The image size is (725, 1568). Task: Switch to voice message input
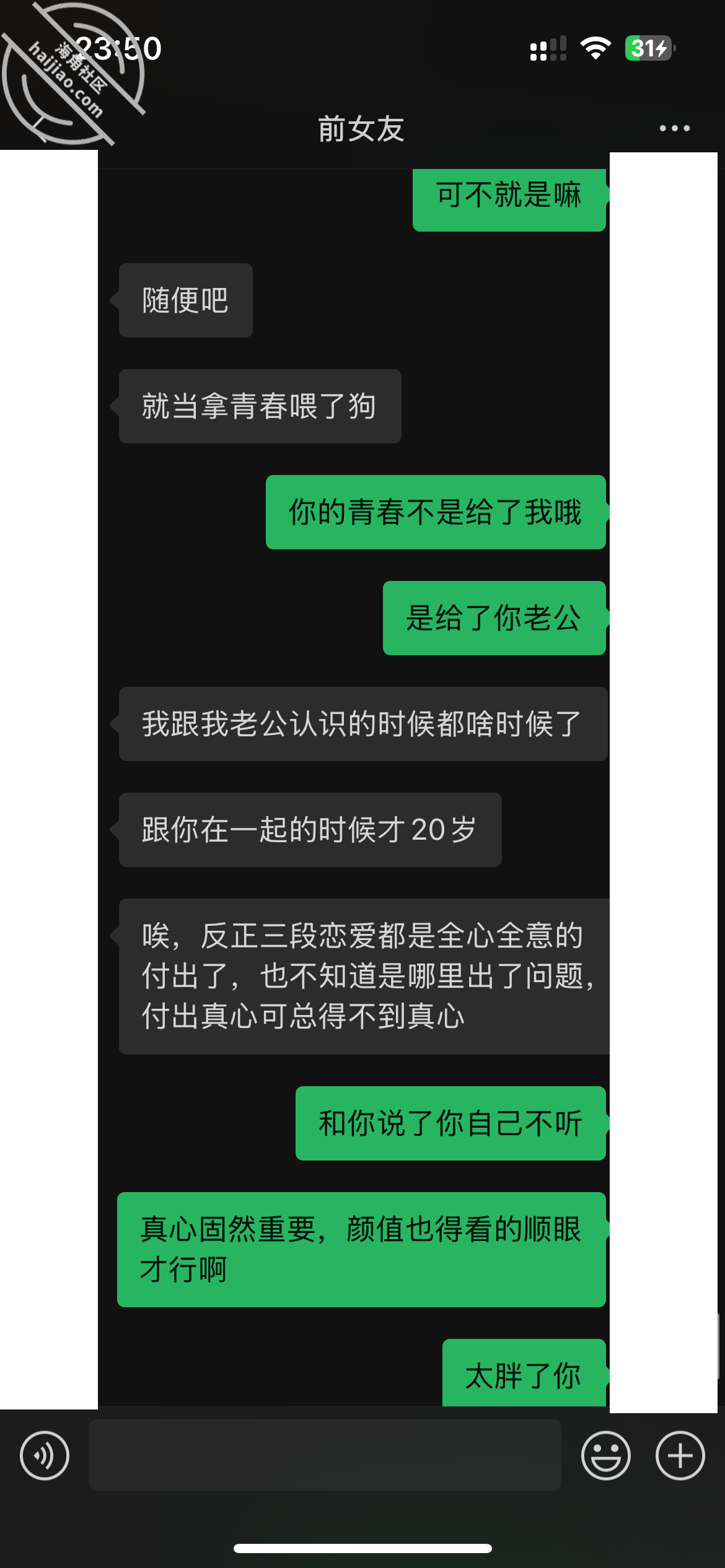(x=45, y=1455)
